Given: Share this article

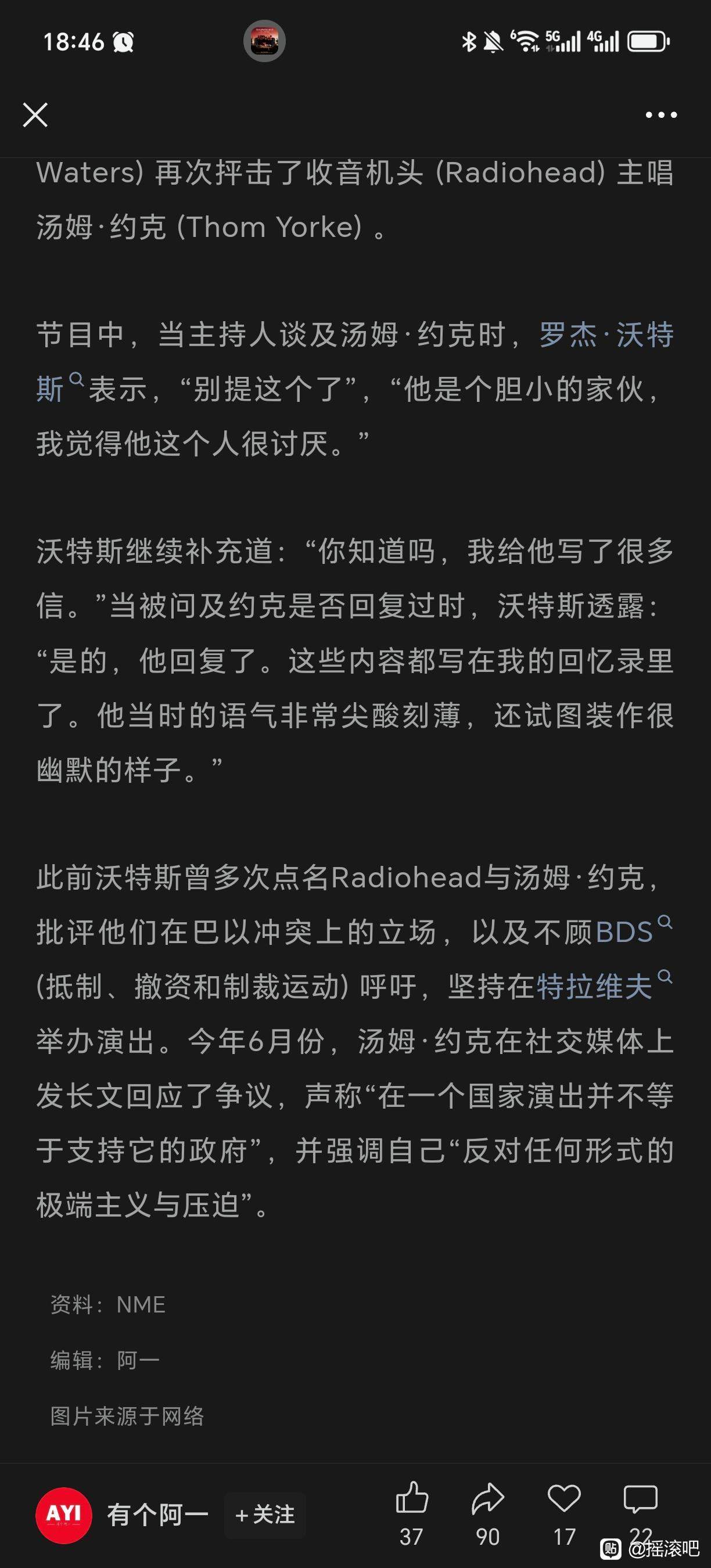Looking at the screenshot, I should (487, 1515).
